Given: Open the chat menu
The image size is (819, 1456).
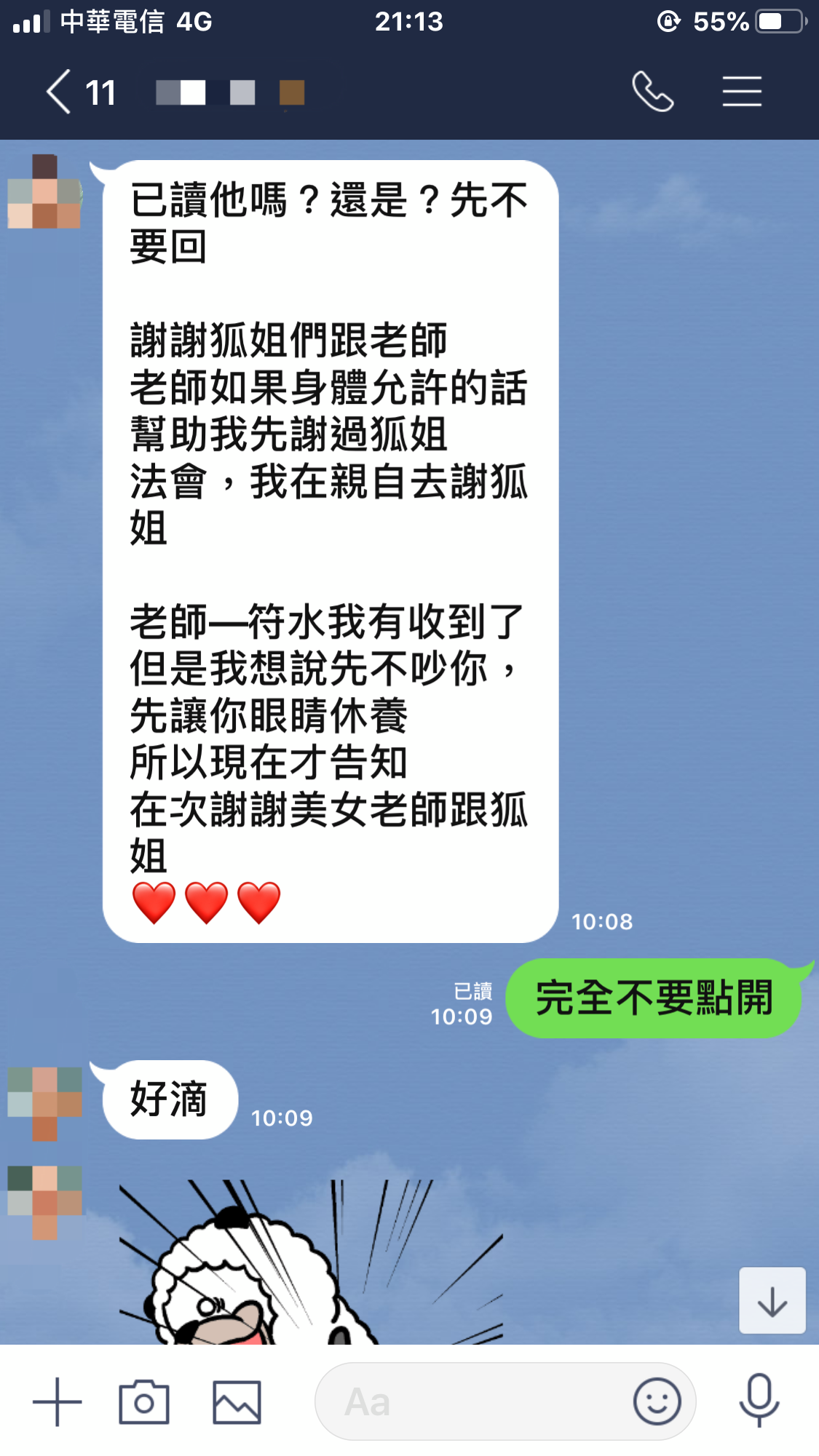Looking at the screenshot, I should [741, 92].
